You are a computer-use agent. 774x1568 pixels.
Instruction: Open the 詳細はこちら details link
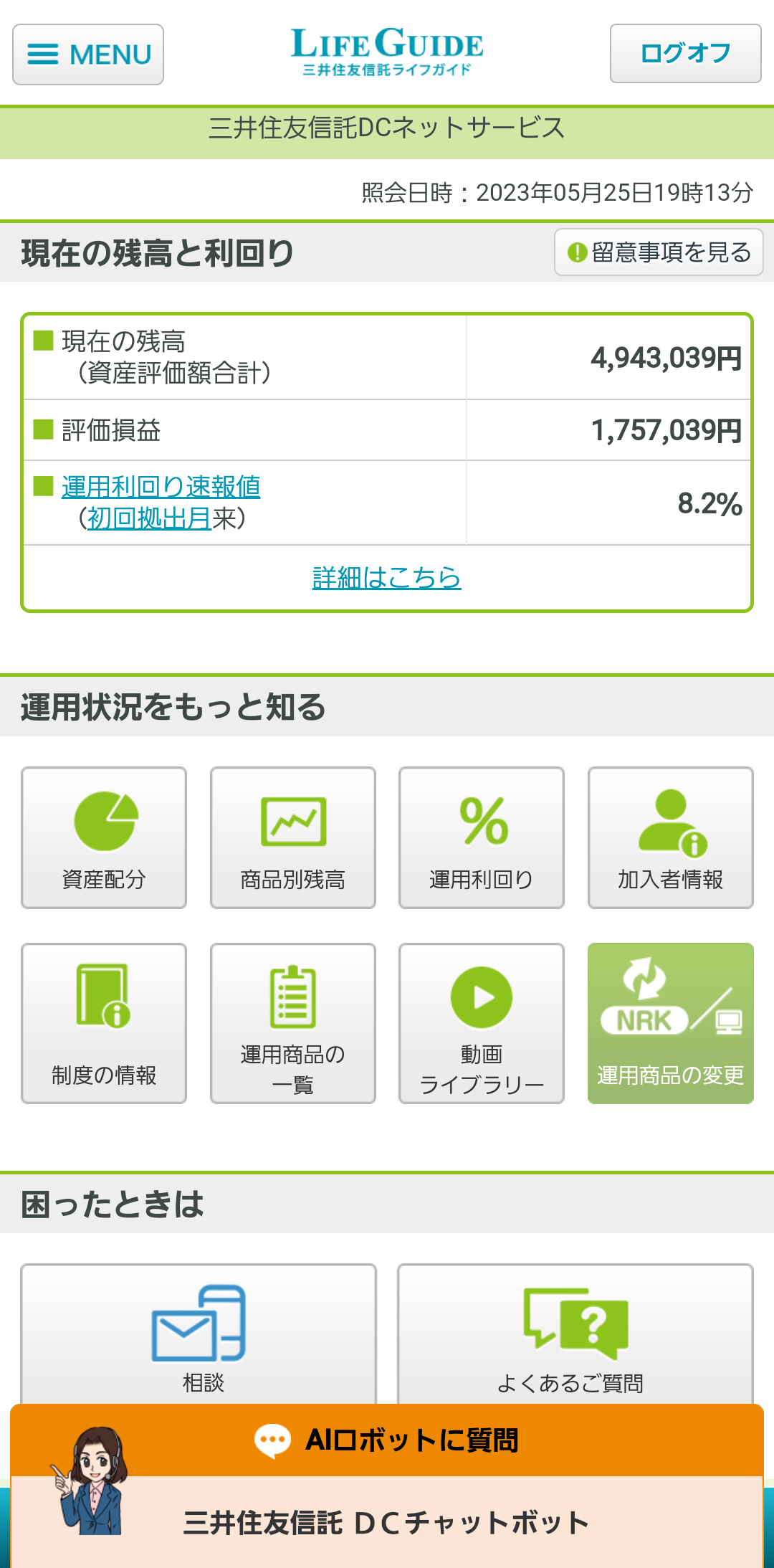tap(387, 578)
